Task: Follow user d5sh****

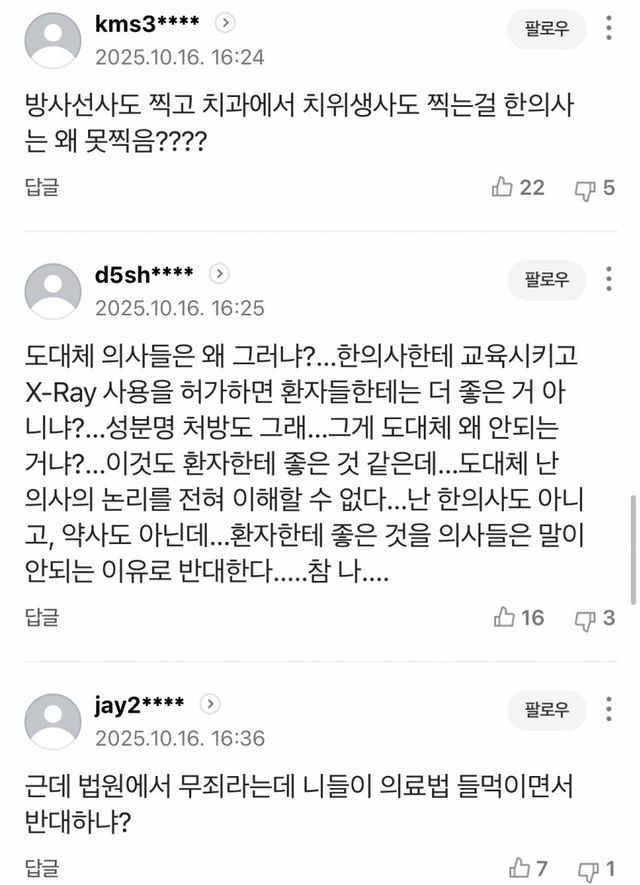Action: 546,281
